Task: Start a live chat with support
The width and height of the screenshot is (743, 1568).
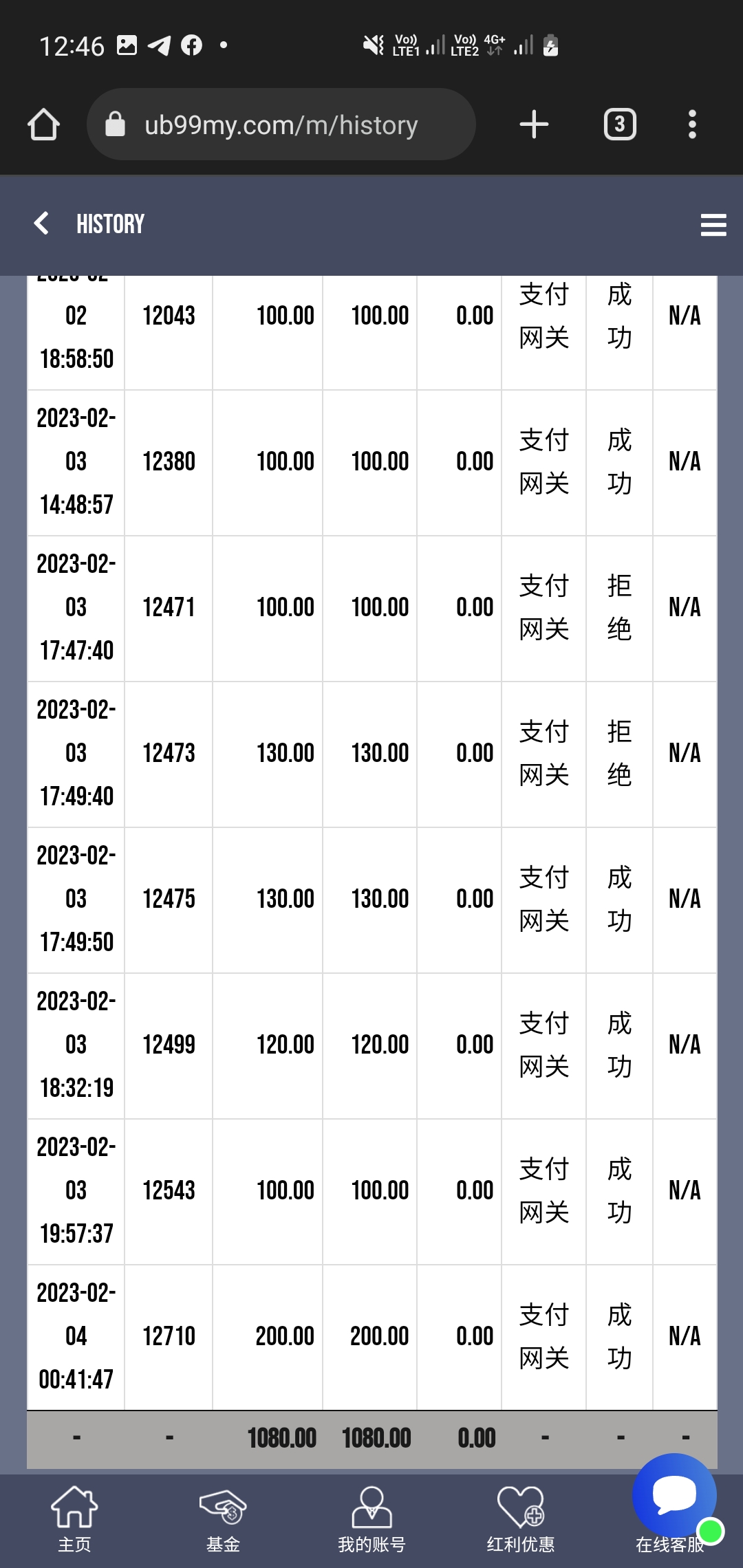Action: 674,1496
